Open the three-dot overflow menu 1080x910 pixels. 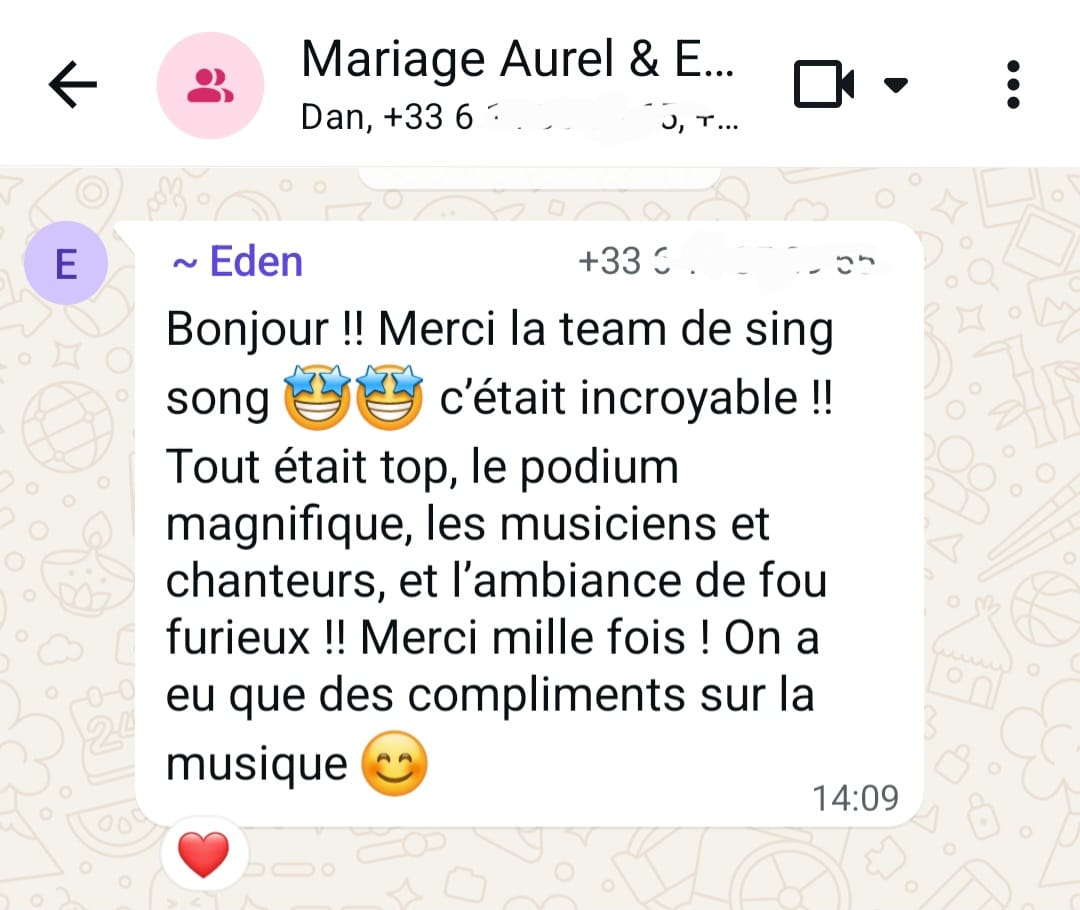coord(1013,85)
